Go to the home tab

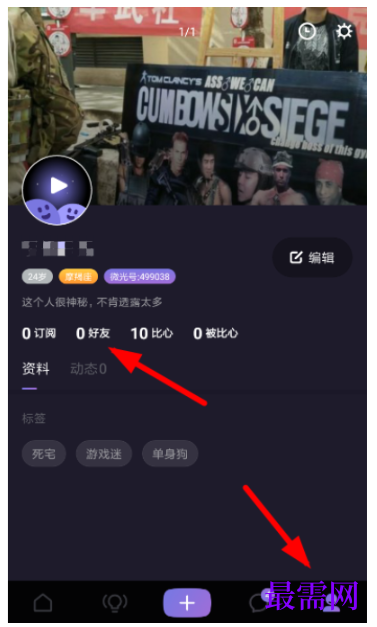coord(43,603)
